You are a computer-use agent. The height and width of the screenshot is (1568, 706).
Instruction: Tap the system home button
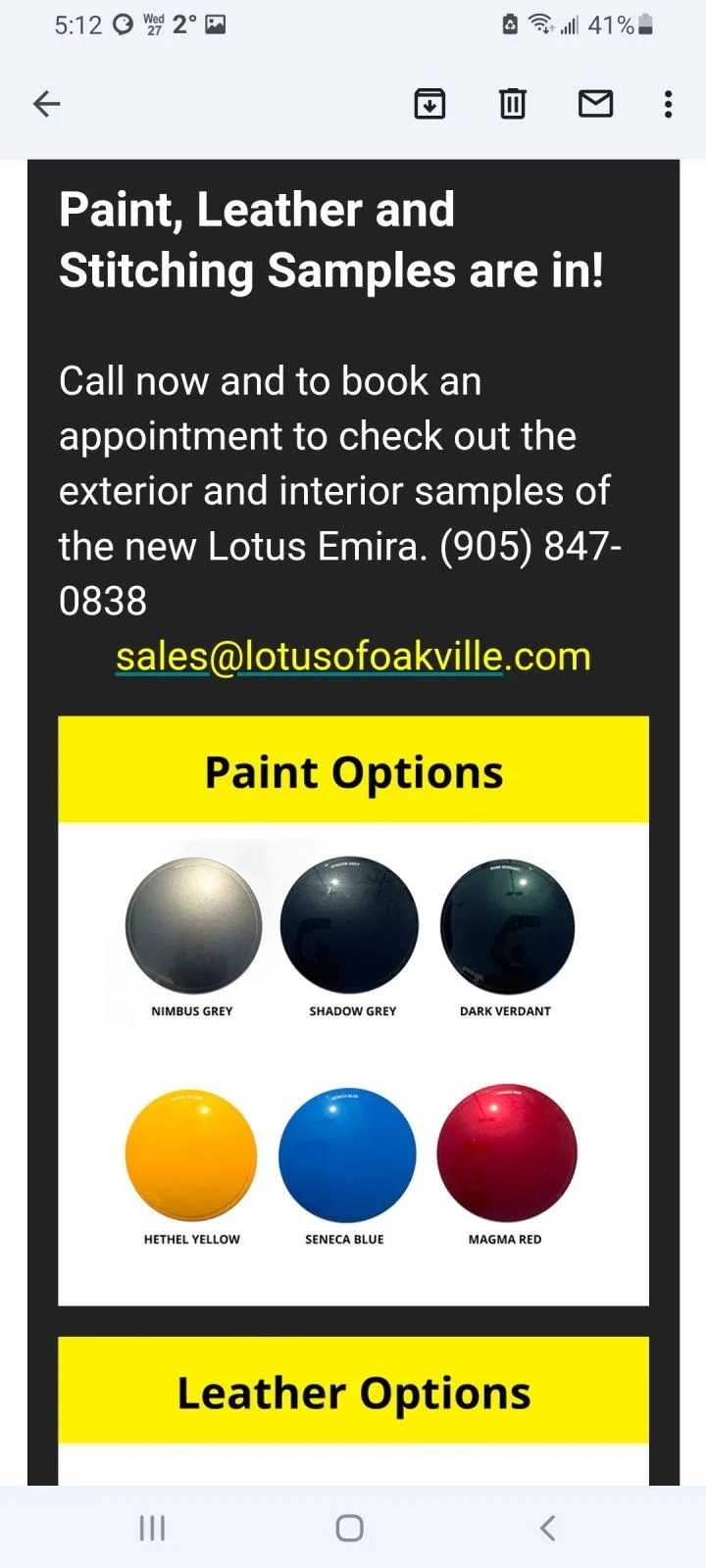(x=350, y=1528)
